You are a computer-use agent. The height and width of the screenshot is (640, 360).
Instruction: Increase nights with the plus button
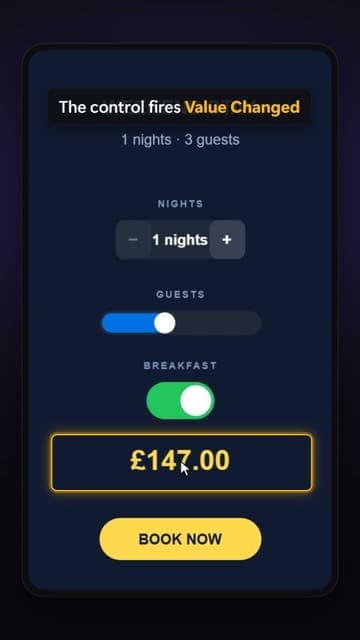coord(227,240)
